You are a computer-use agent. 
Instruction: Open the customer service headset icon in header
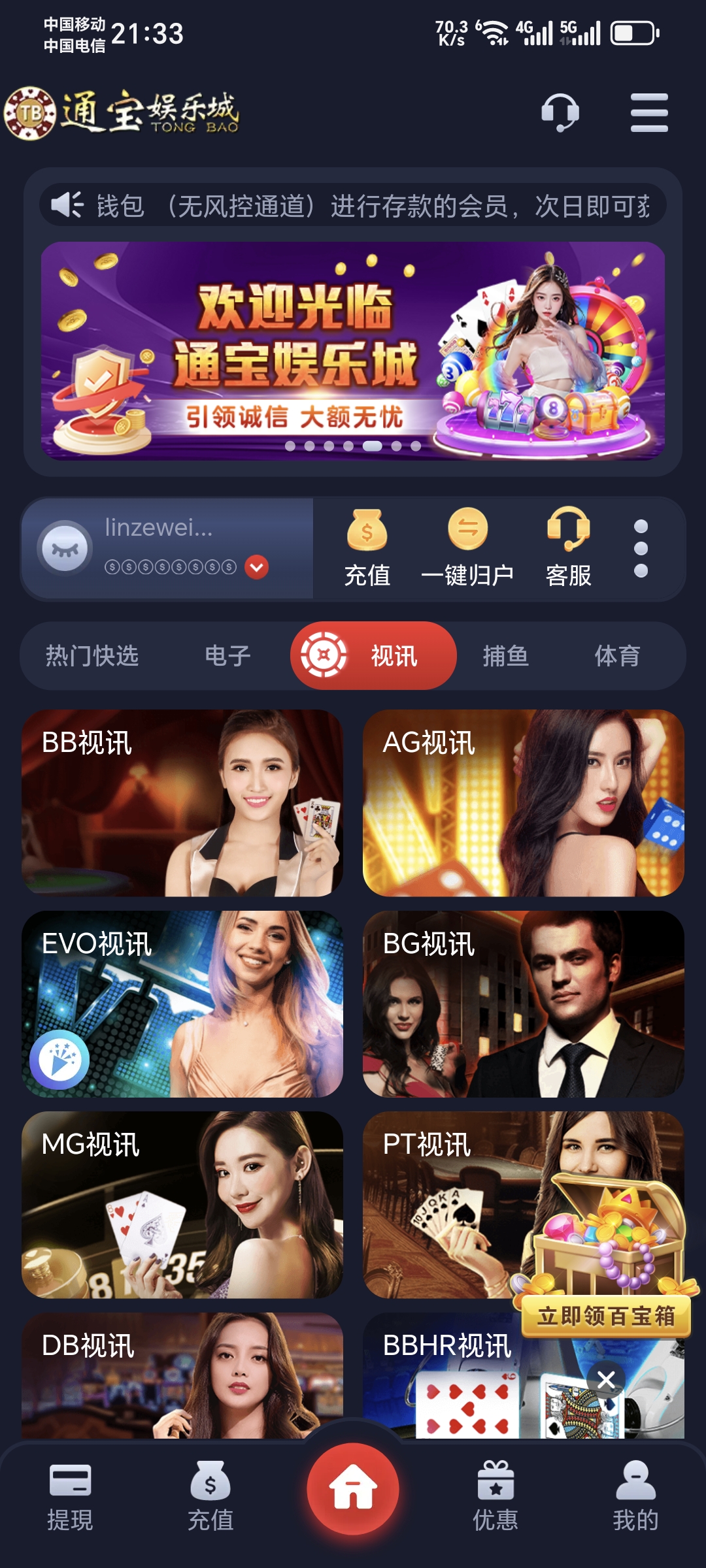[560, 112]
